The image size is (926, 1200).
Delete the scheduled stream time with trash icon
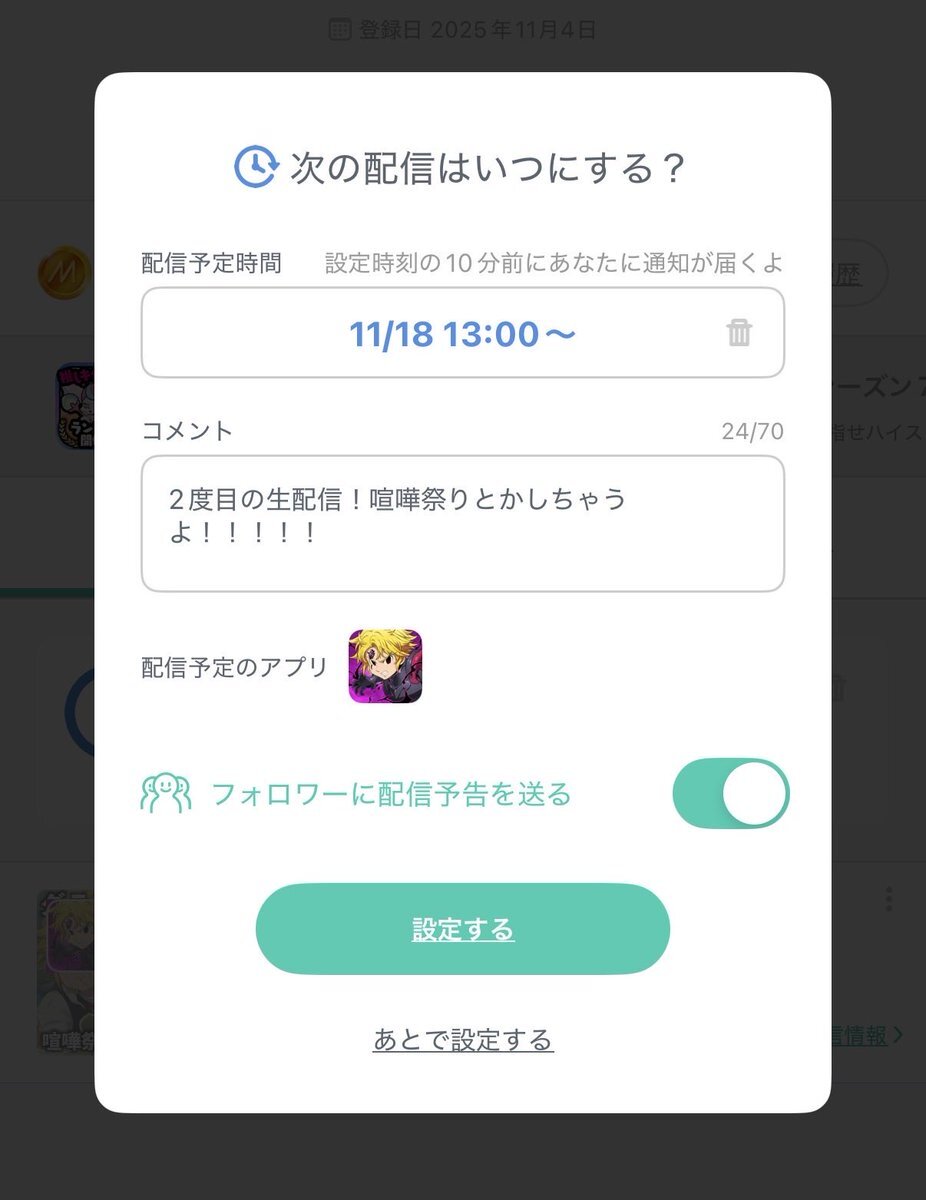point(739,333)
